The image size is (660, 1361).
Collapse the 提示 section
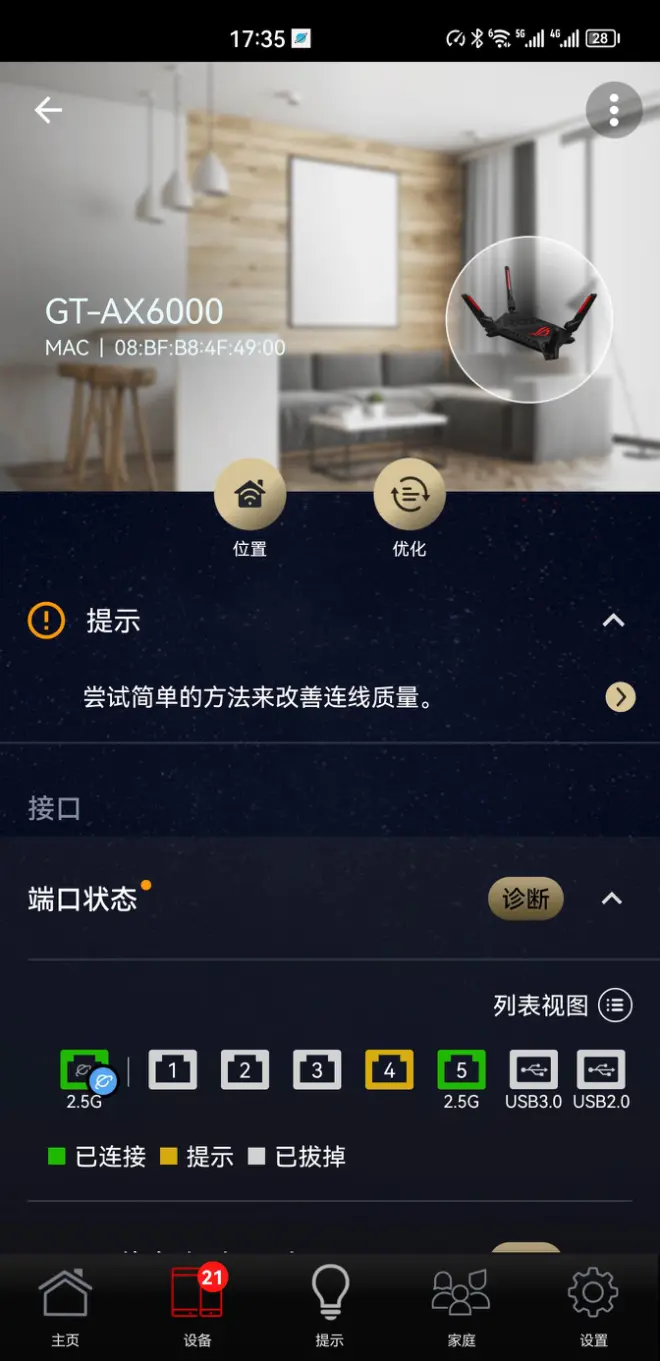coord(612,621)
